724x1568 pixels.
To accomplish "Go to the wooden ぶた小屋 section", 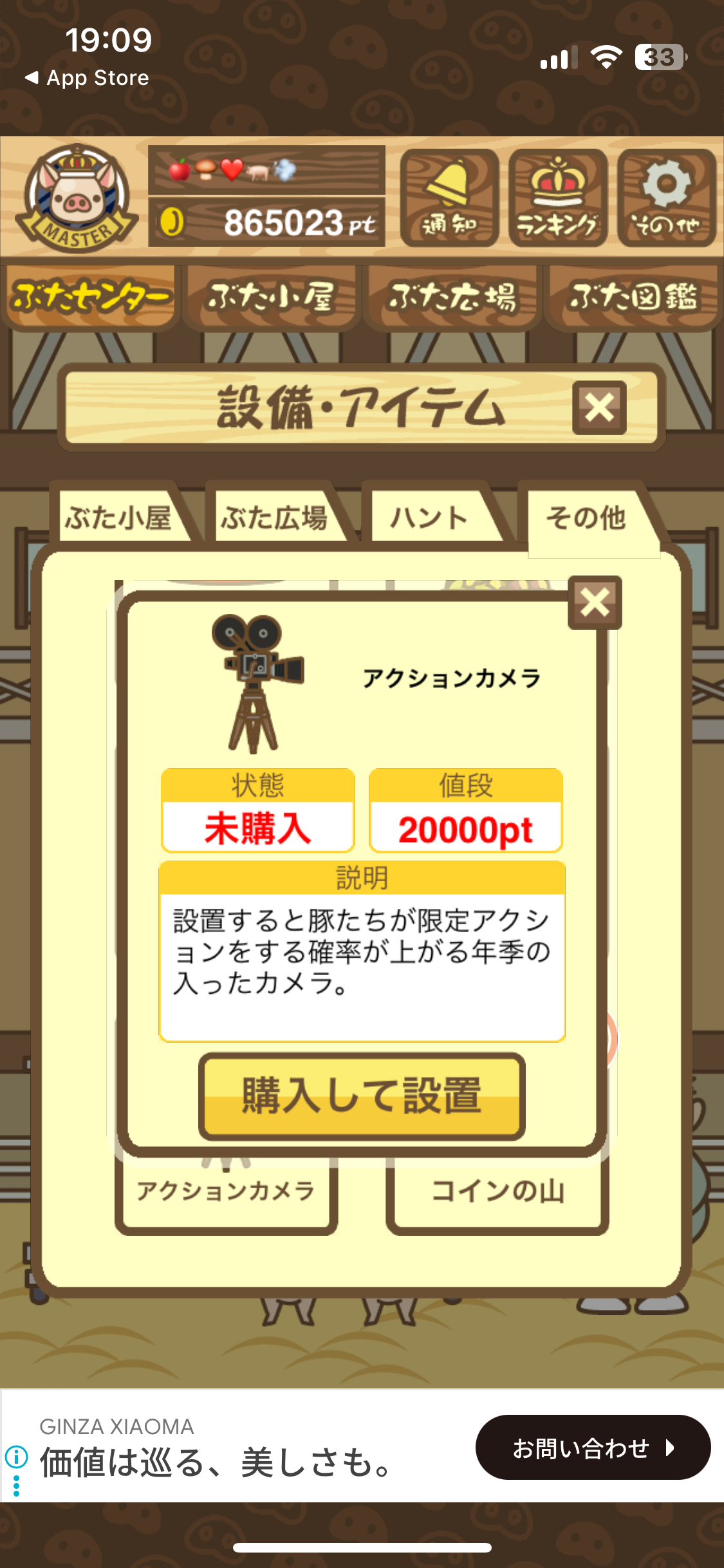I will (x=270, y=297).
